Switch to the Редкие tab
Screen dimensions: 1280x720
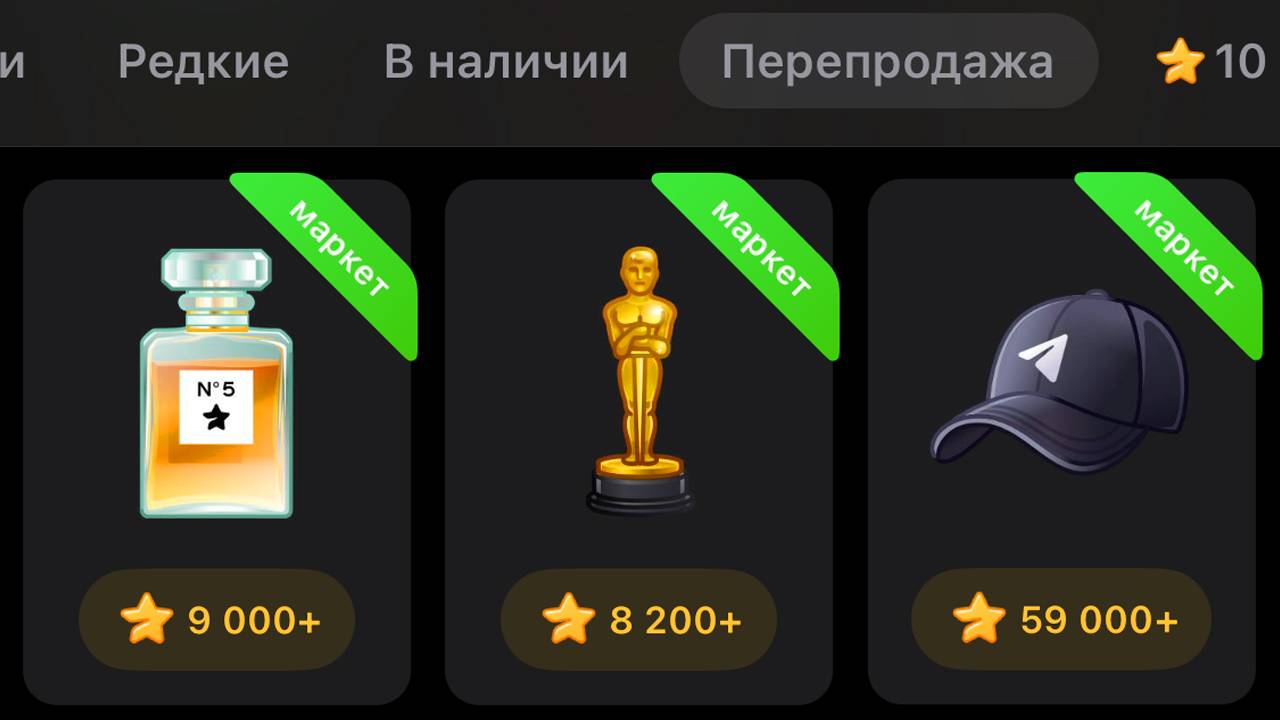(203, 62)
